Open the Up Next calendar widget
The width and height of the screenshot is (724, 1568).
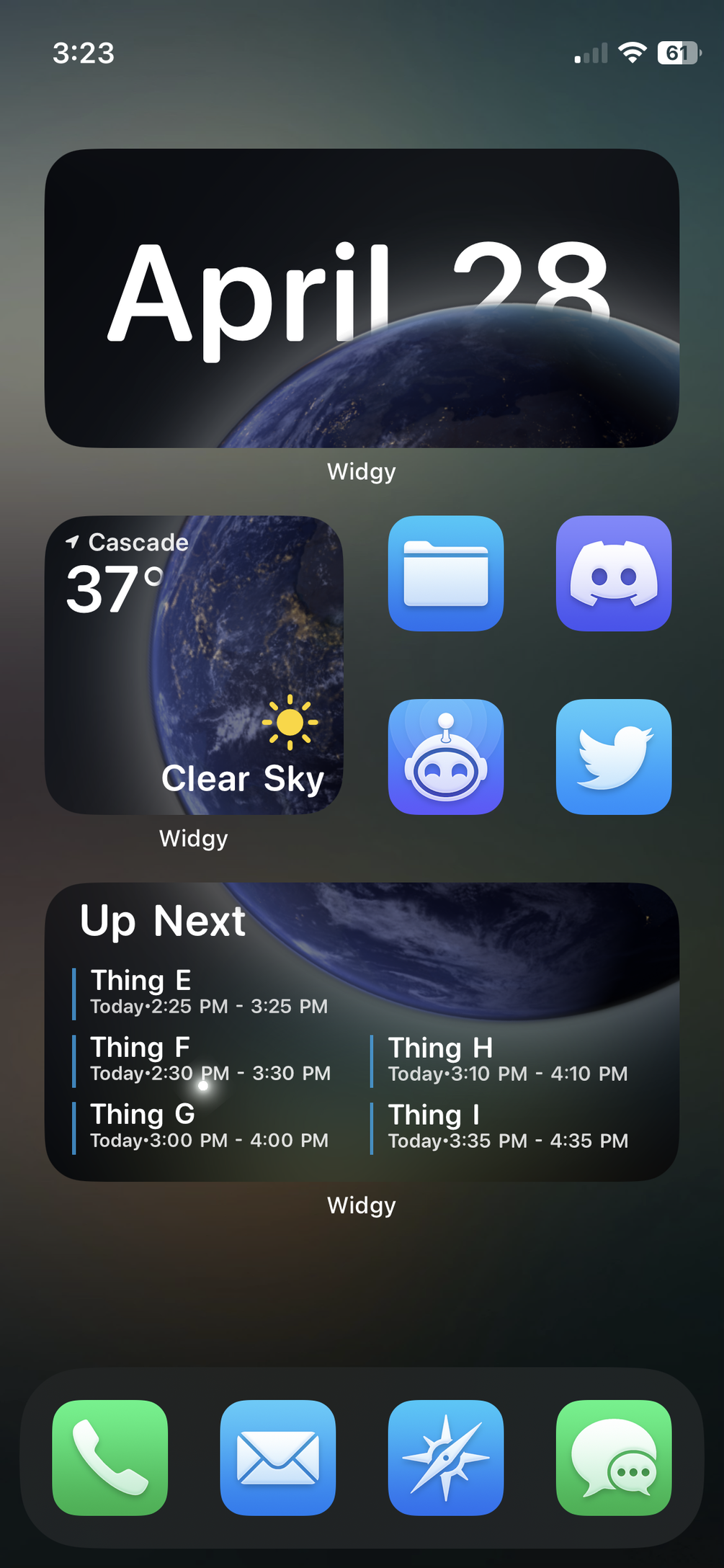[362, 1032]
